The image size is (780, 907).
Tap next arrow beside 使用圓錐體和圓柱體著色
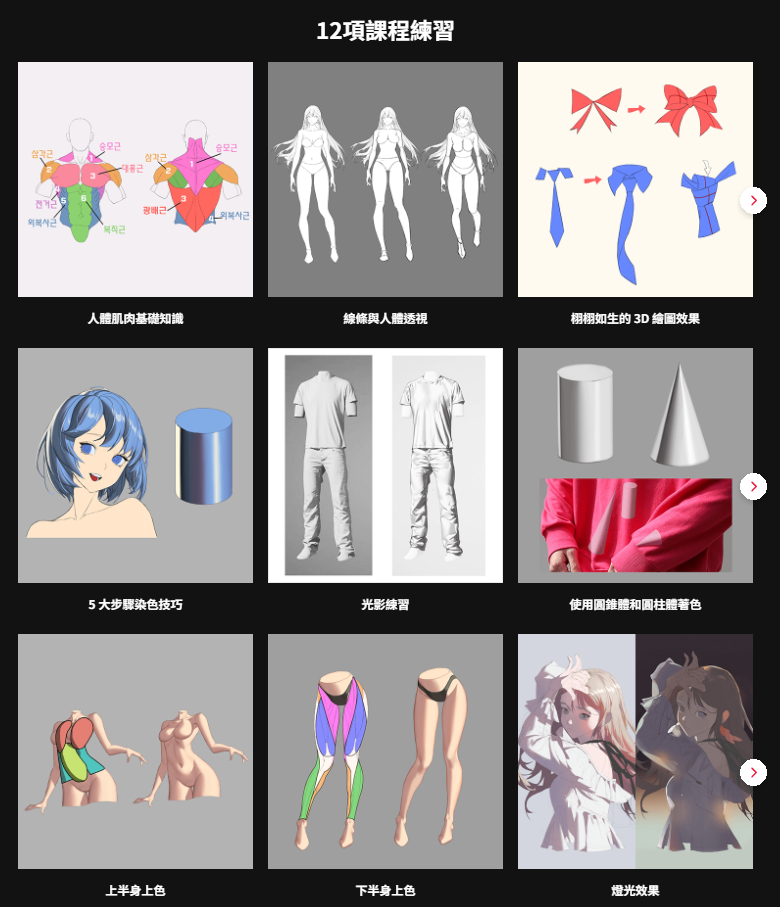pyautogui.click(x=753, y=486)
